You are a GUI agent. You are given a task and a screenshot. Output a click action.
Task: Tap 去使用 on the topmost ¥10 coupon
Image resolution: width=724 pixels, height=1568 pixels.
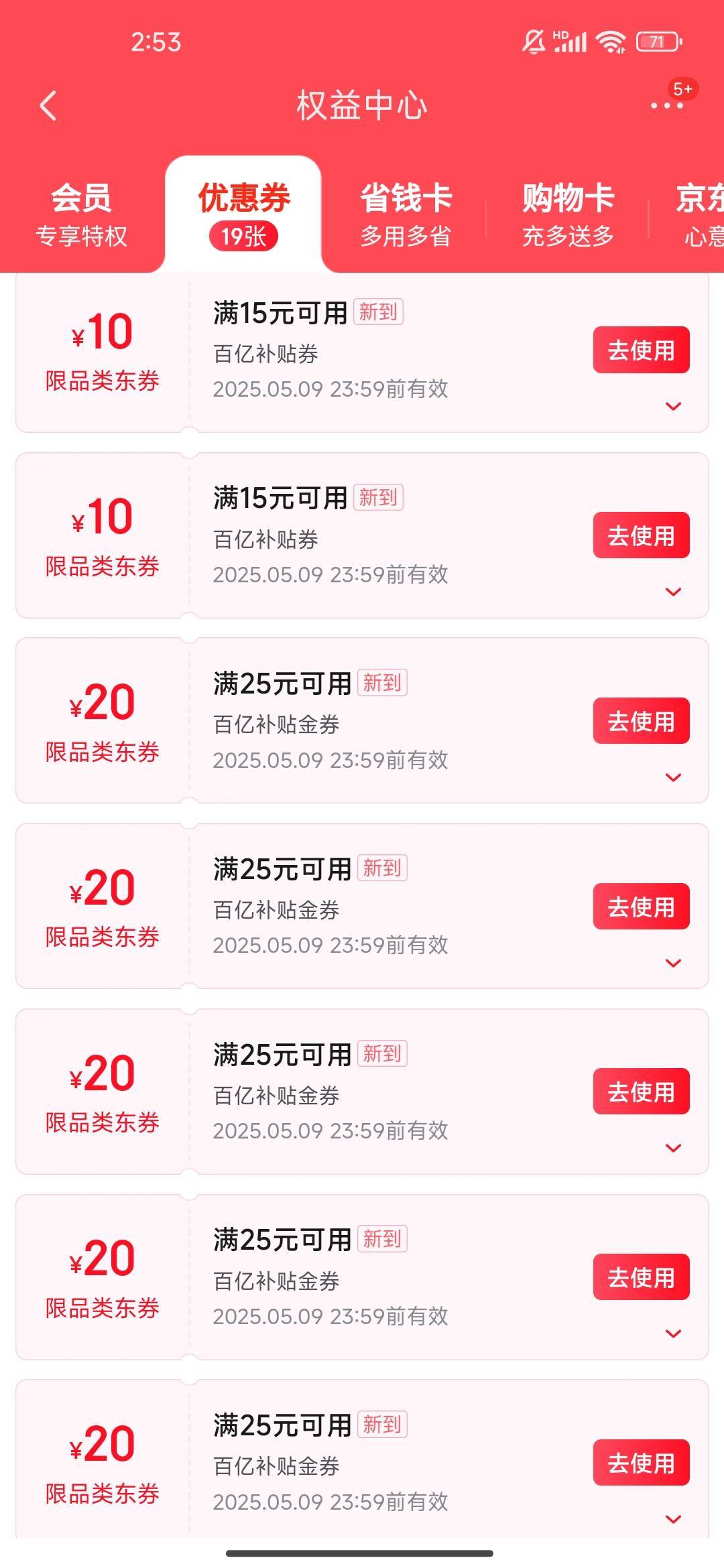pos(641,350)
